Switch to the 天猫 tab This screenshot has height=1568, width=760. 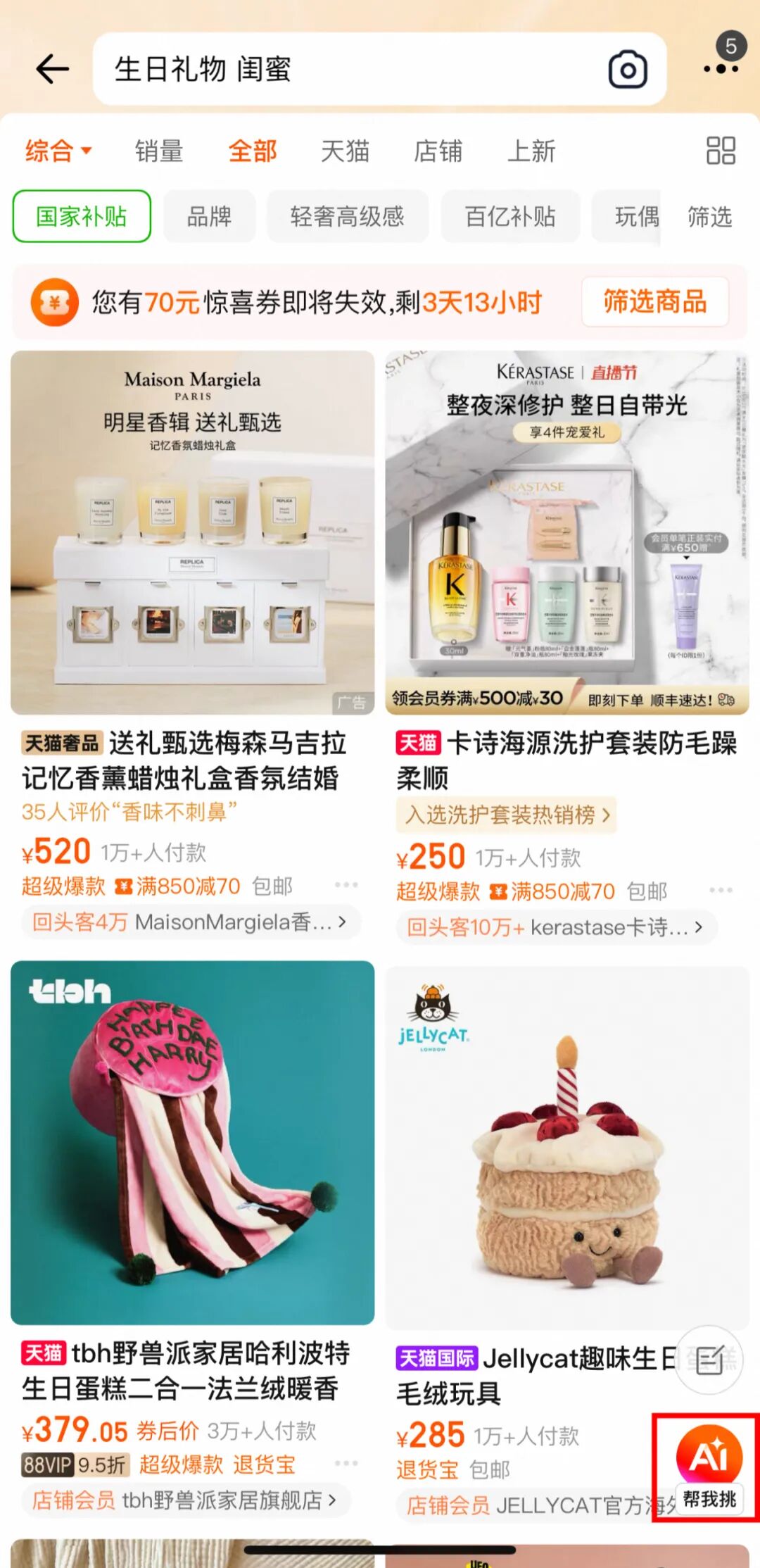click(x=345, y=151)
